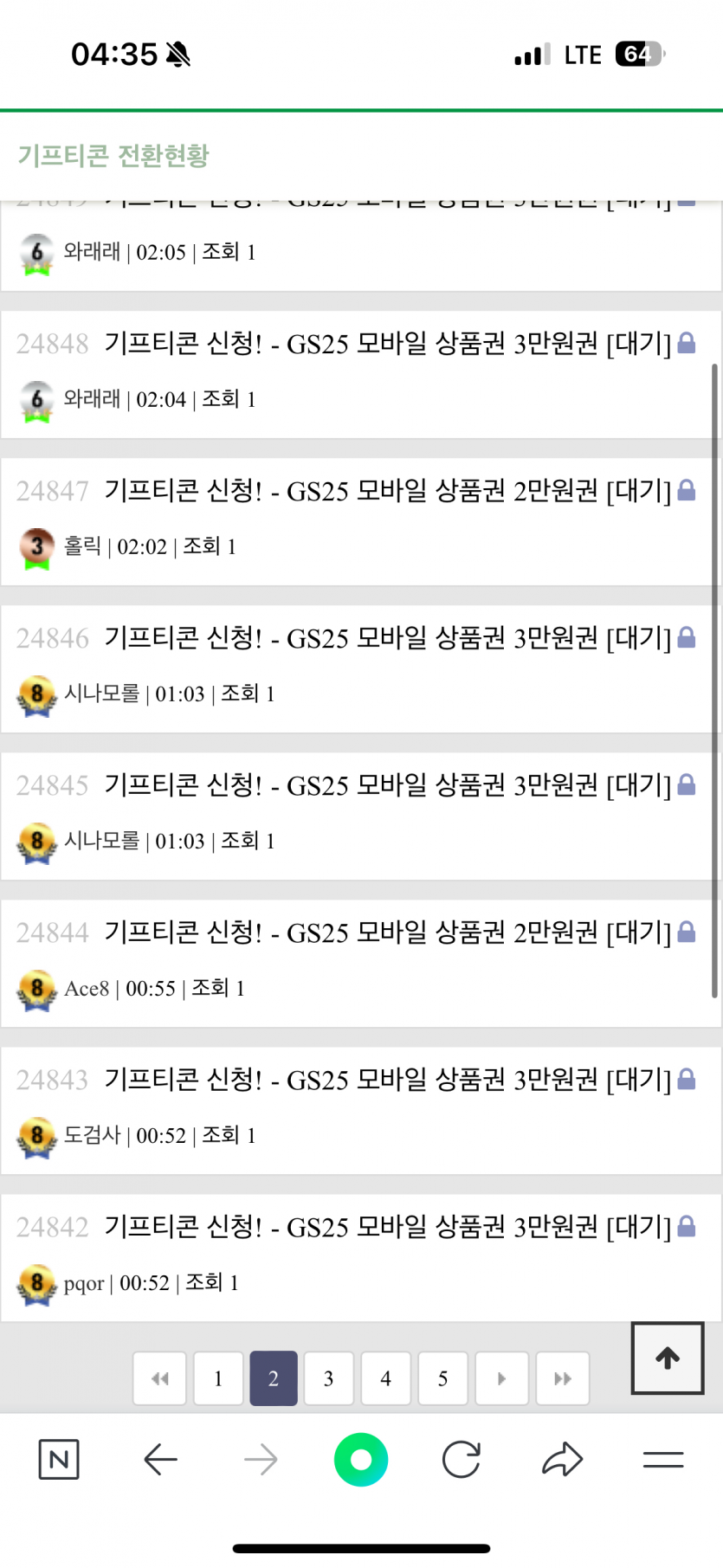The image size is (723, 1568).
Task: Go to page 1 of the list
Action: pyautogui.click(x=218, y=1378)
